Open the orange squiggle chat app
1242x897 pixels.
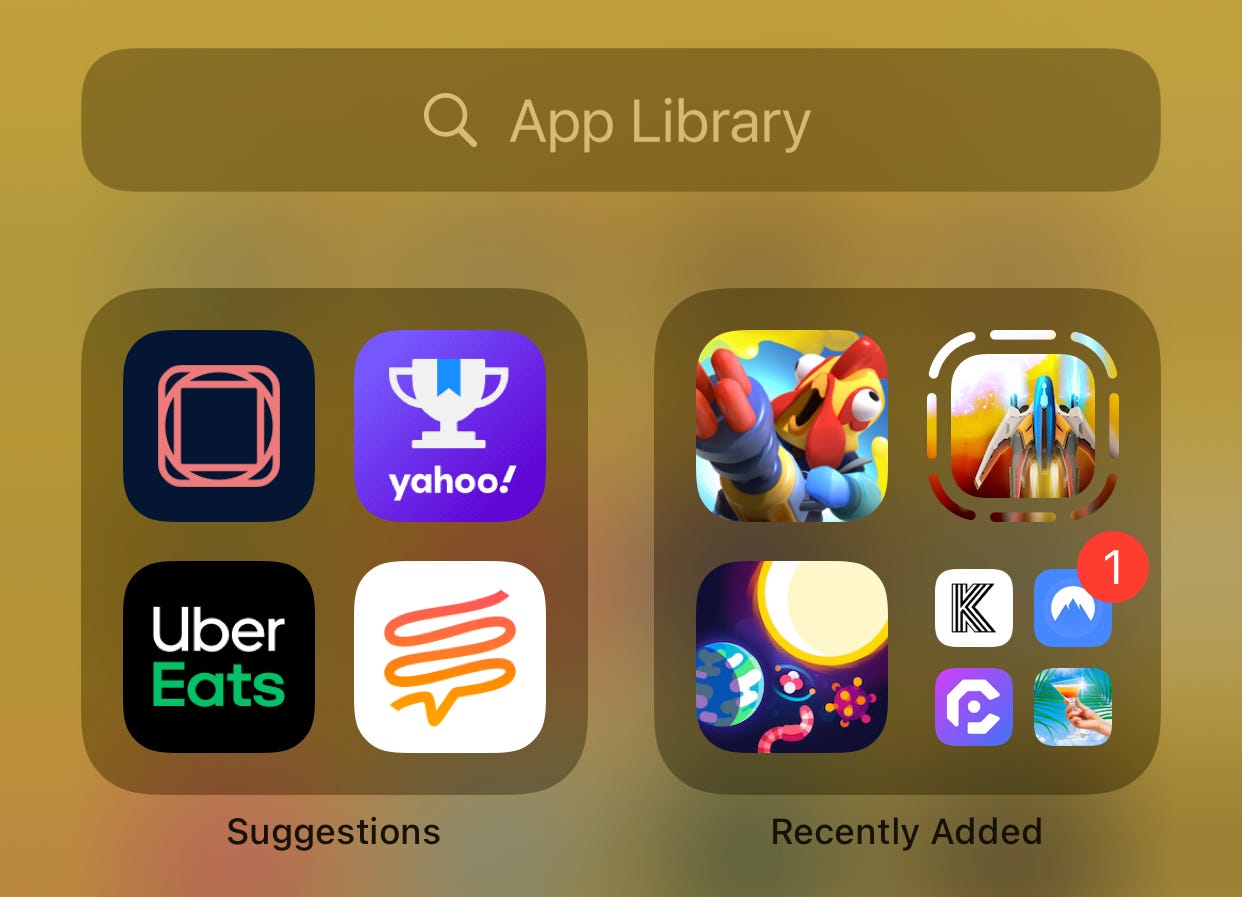point(449,656)
